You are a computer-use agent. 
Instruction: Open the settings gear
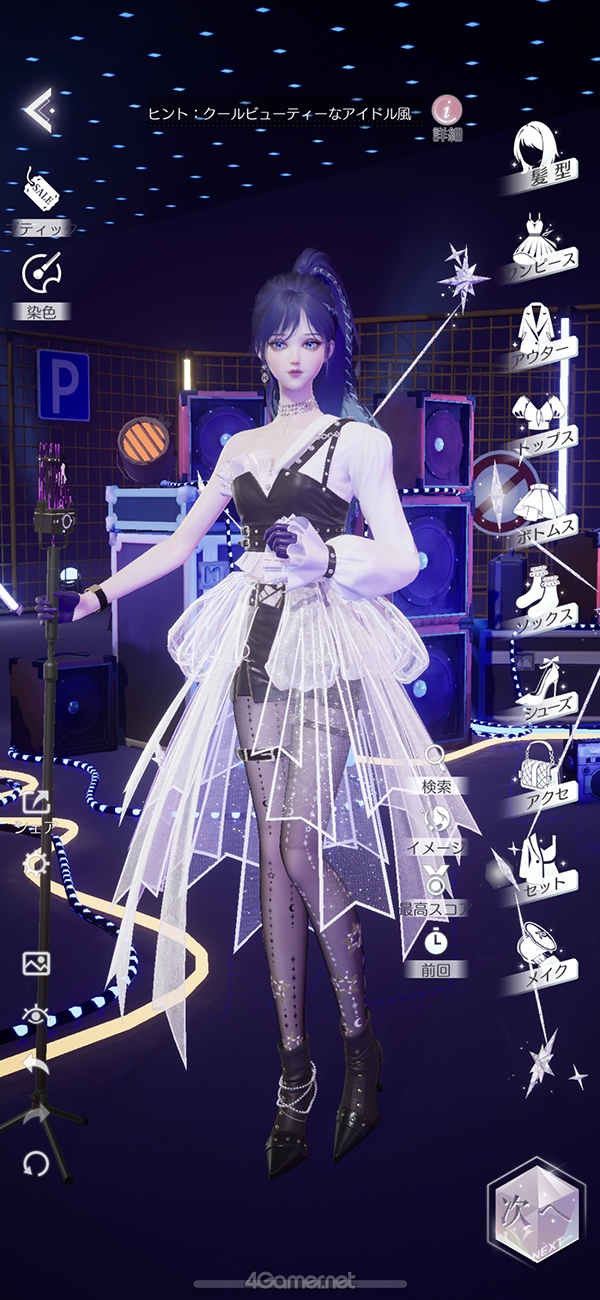click(x=37, y=864)
